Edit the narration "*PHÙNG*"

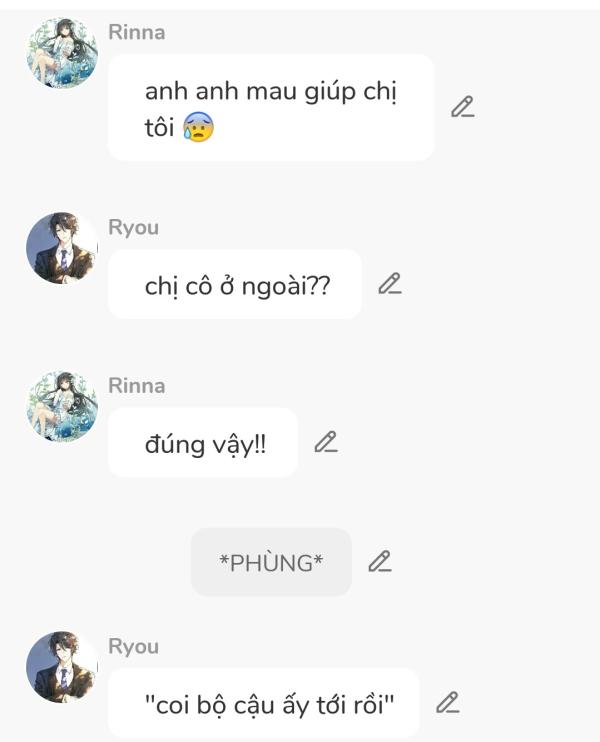379,562
